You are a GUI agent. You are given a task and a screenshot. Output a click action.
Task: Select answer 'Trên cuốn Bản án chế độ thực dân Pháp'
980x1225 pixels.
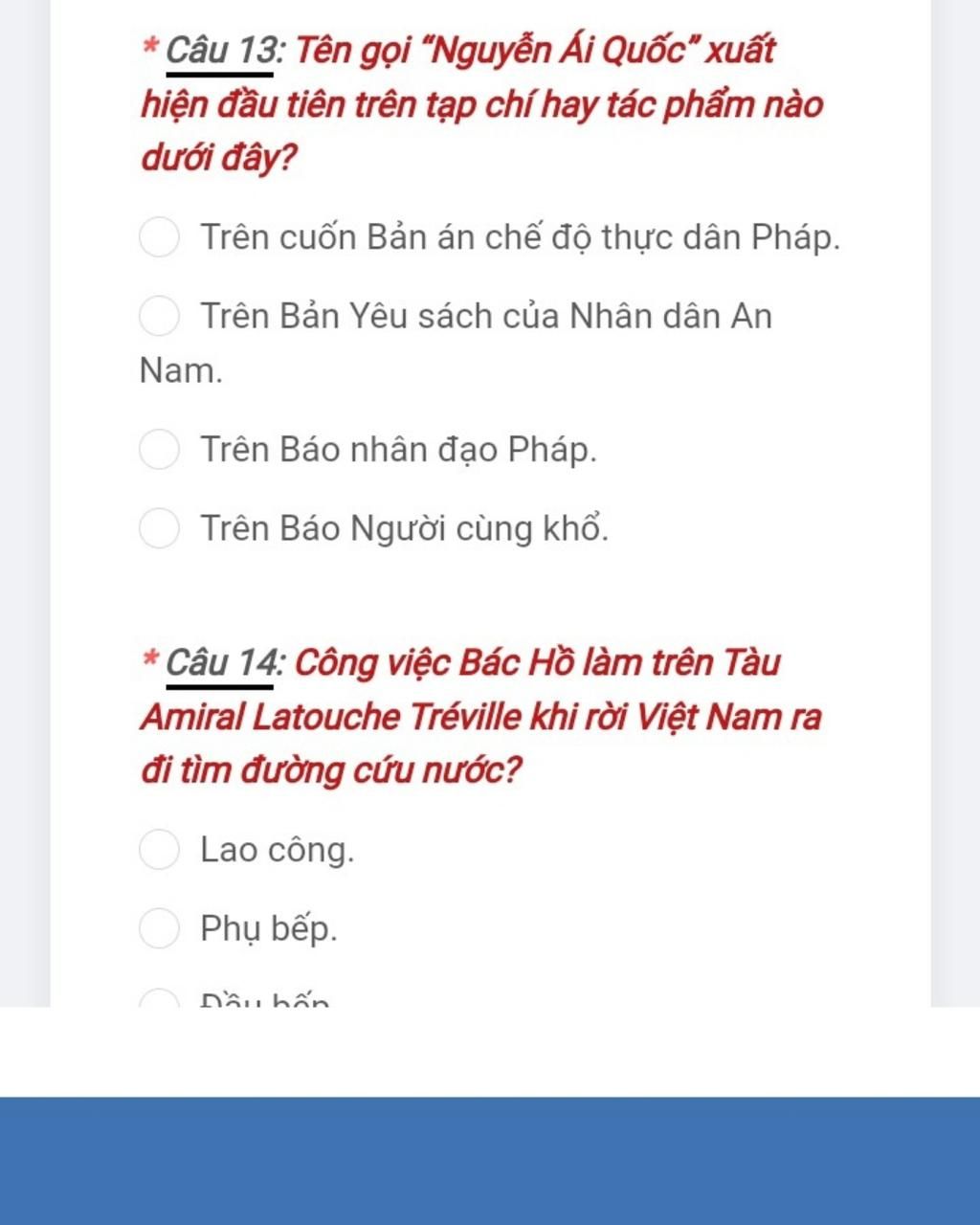click(159, 237)
